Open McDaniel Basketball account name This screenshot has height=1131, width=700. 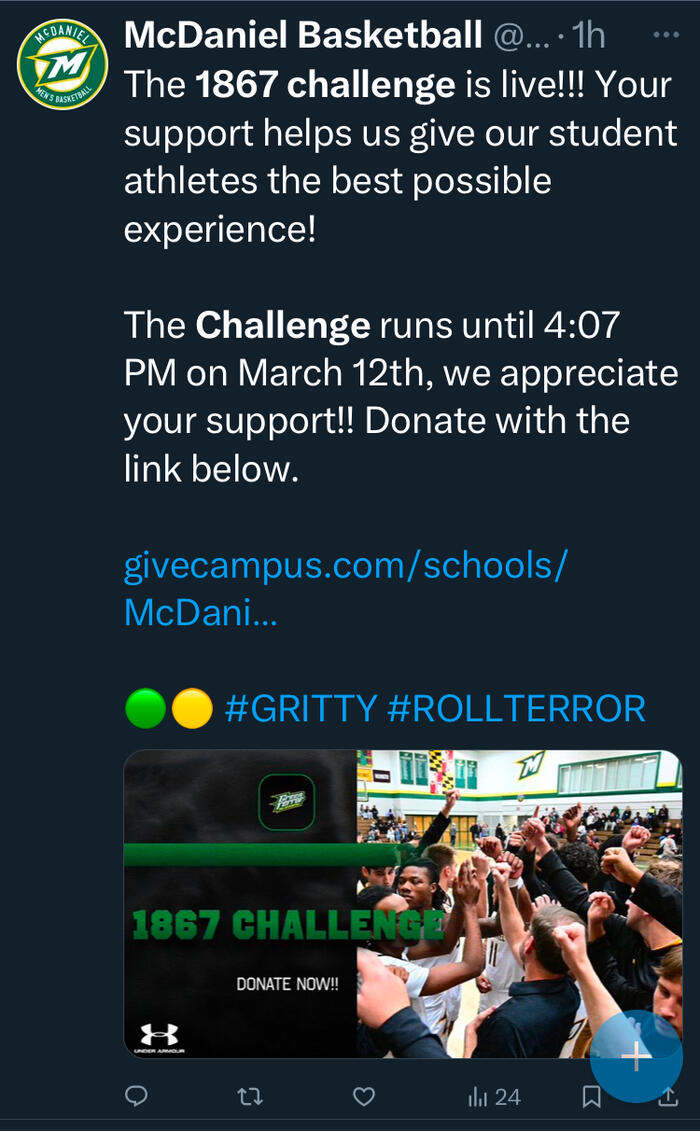tap(302, 36)
